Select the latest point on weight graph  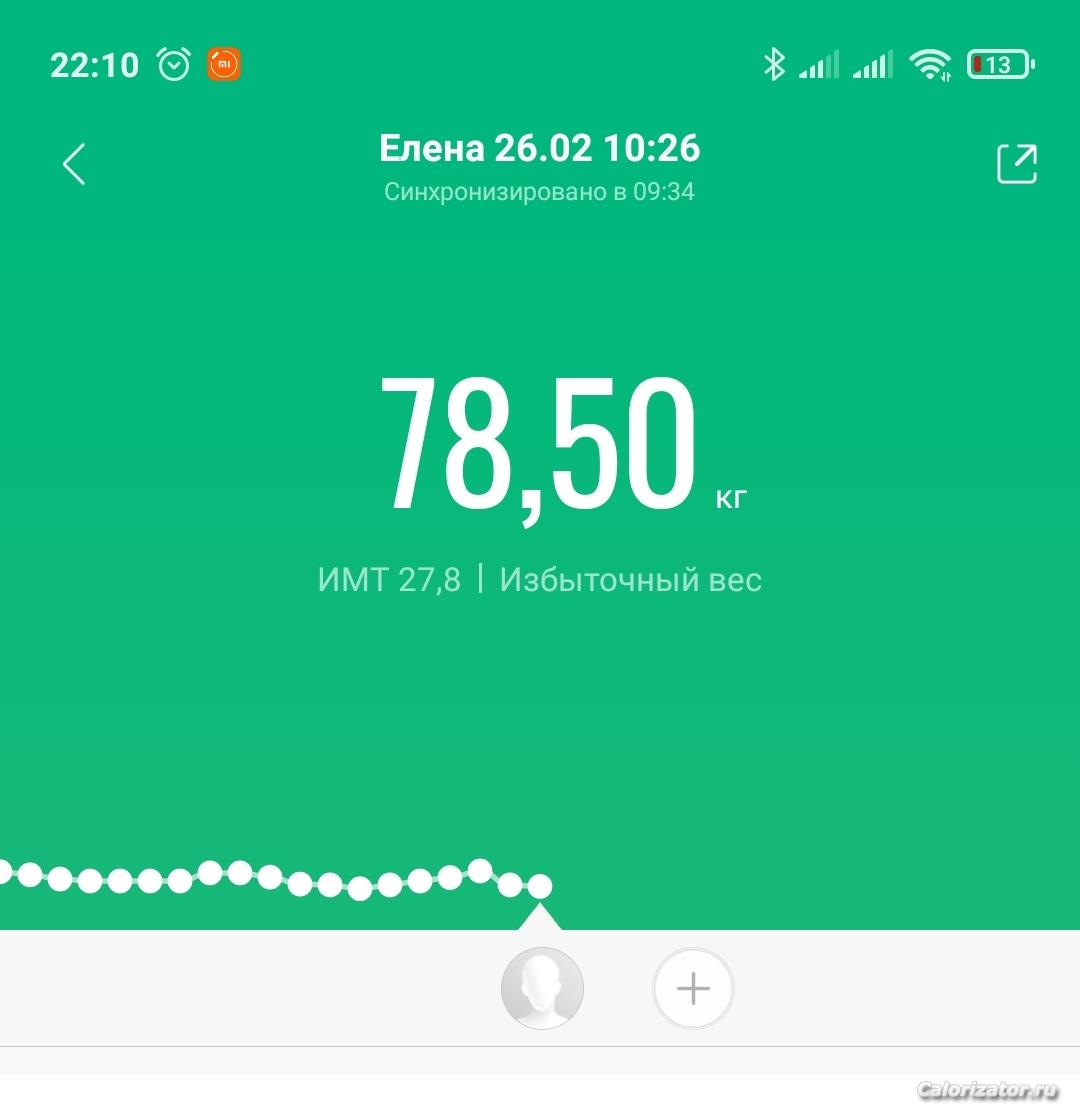(x=539, y=885)
